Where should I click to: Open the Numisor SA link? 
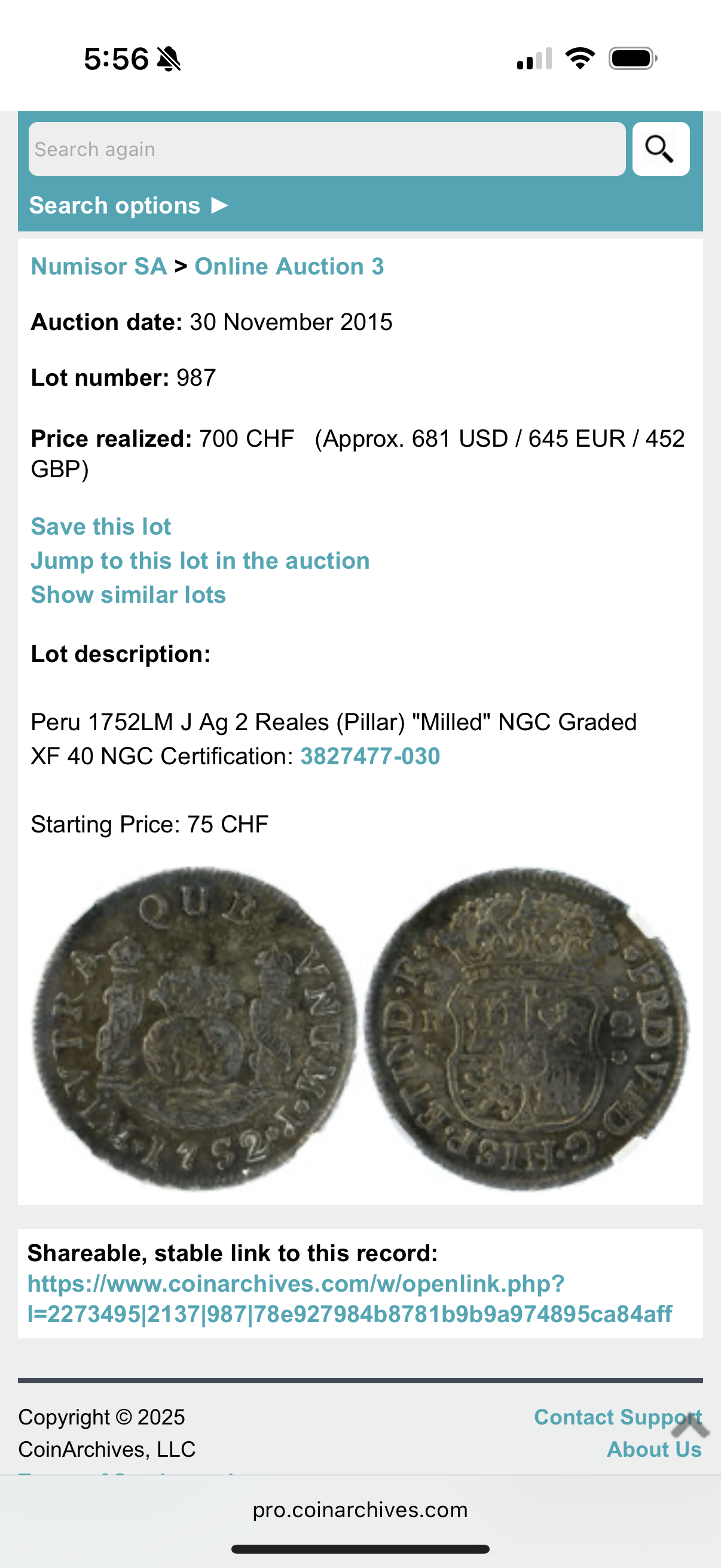pyautogui.click(x=99, y=267)
